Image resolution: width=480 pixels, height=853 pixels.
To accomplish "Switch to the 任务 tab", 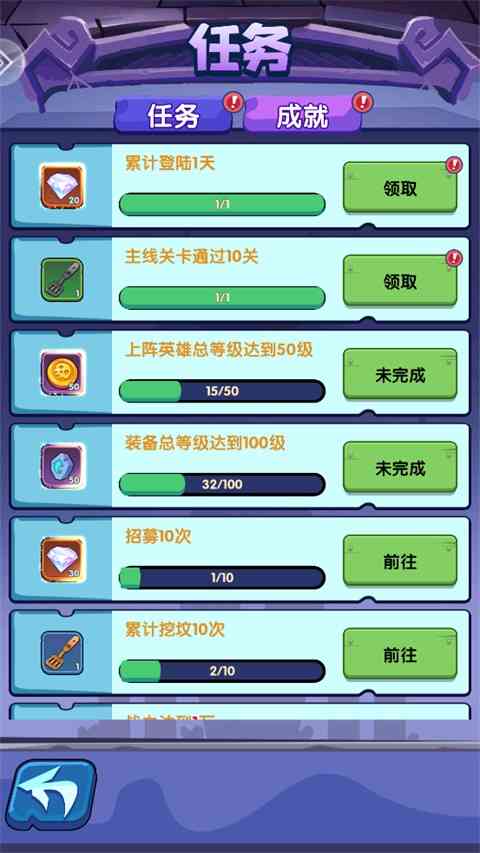I will 173,116.
